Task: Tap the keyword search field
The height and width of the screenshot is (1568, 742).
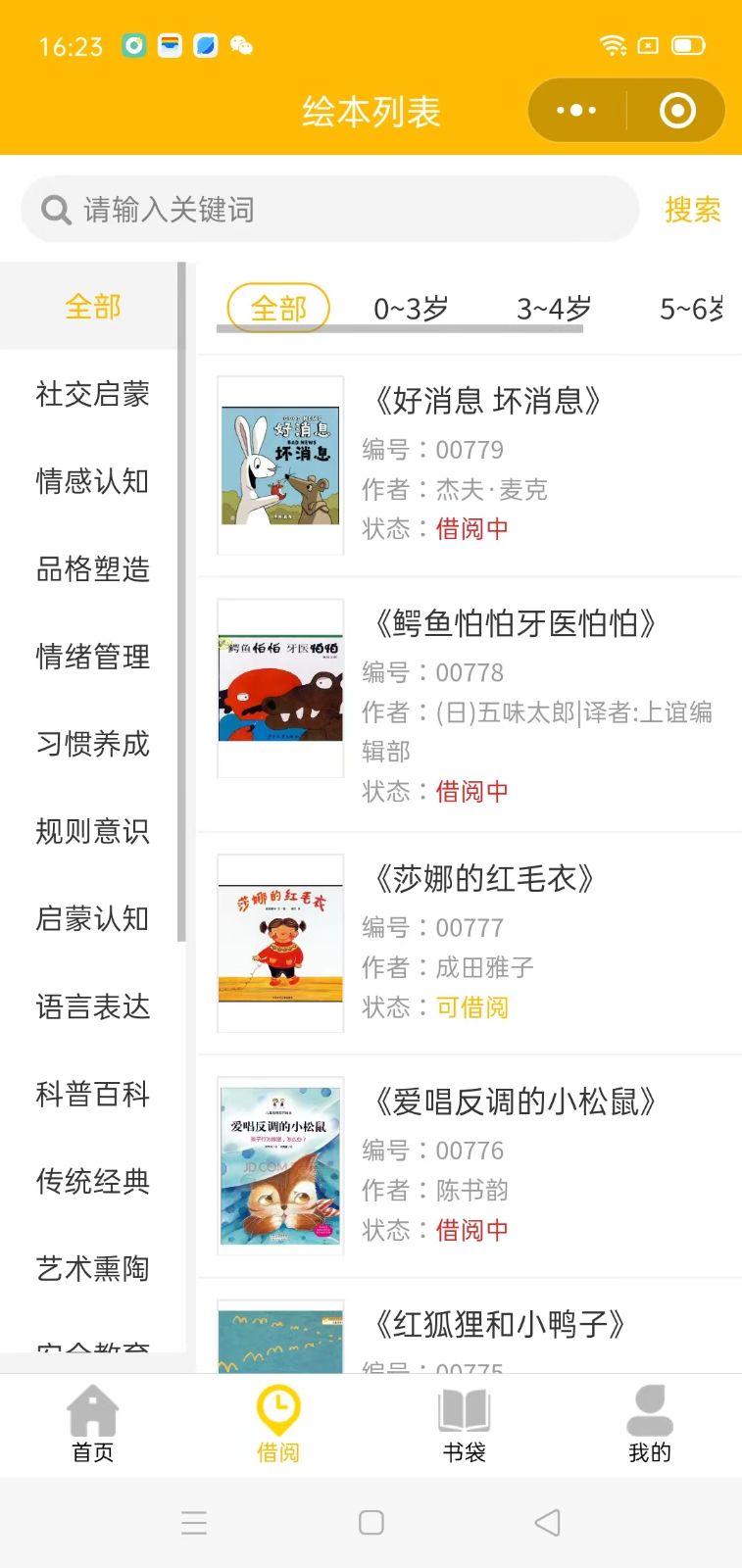Action: 330,209
